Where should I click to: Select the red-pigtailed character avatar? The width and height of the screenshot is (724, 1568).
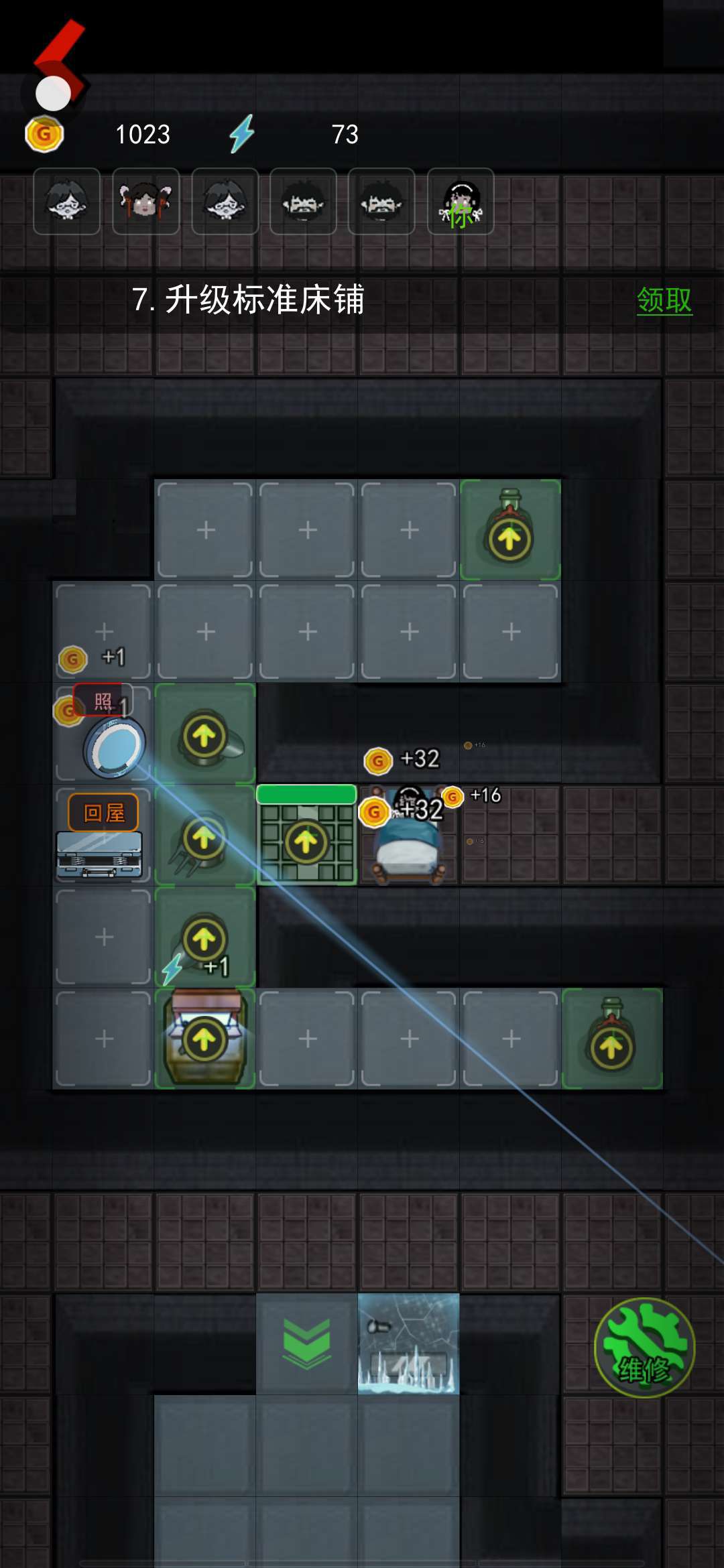pyautogui.click(x=145, y=201)
